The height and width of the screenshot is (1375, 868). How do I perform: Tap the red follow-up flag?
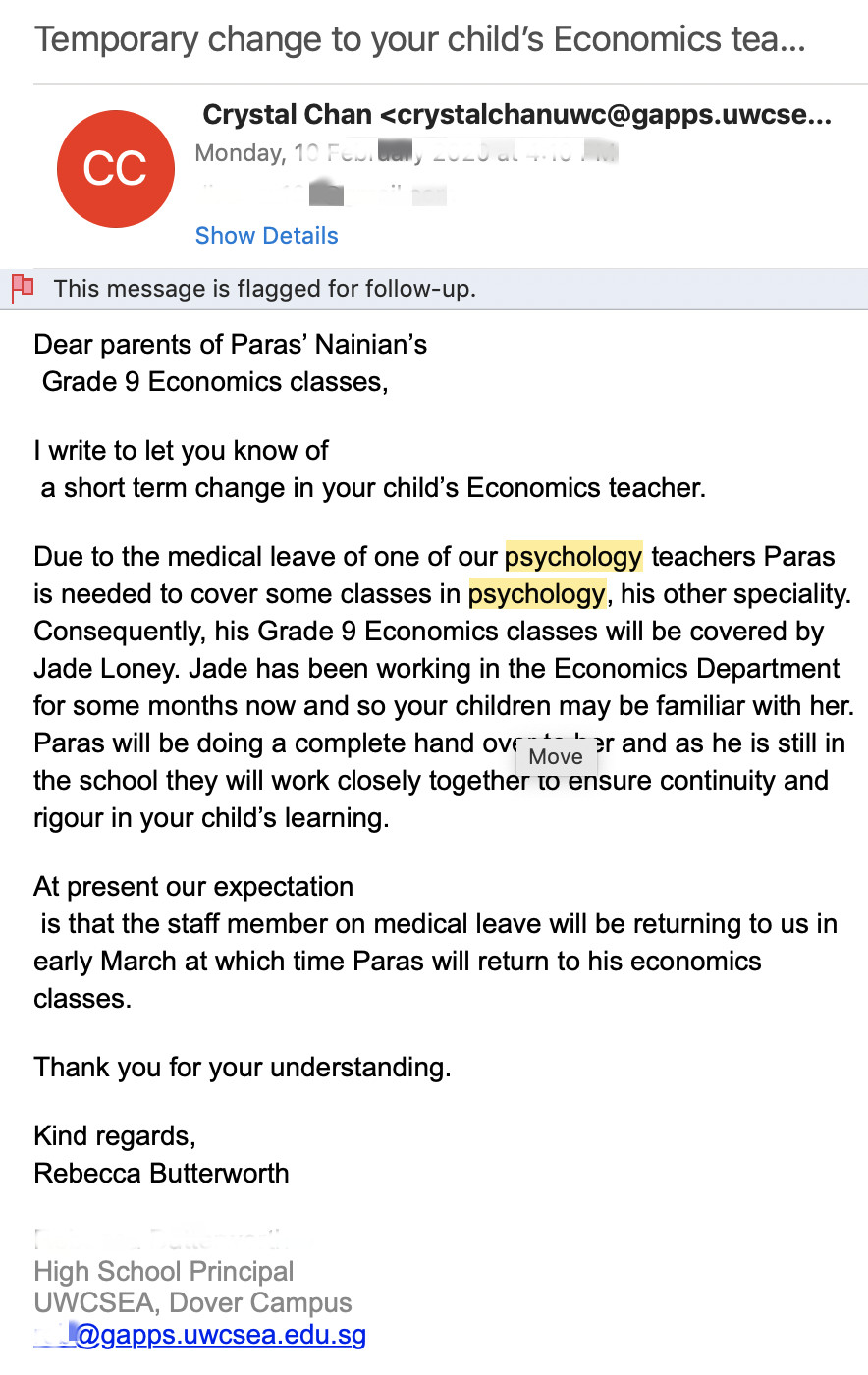click(23, 288)
